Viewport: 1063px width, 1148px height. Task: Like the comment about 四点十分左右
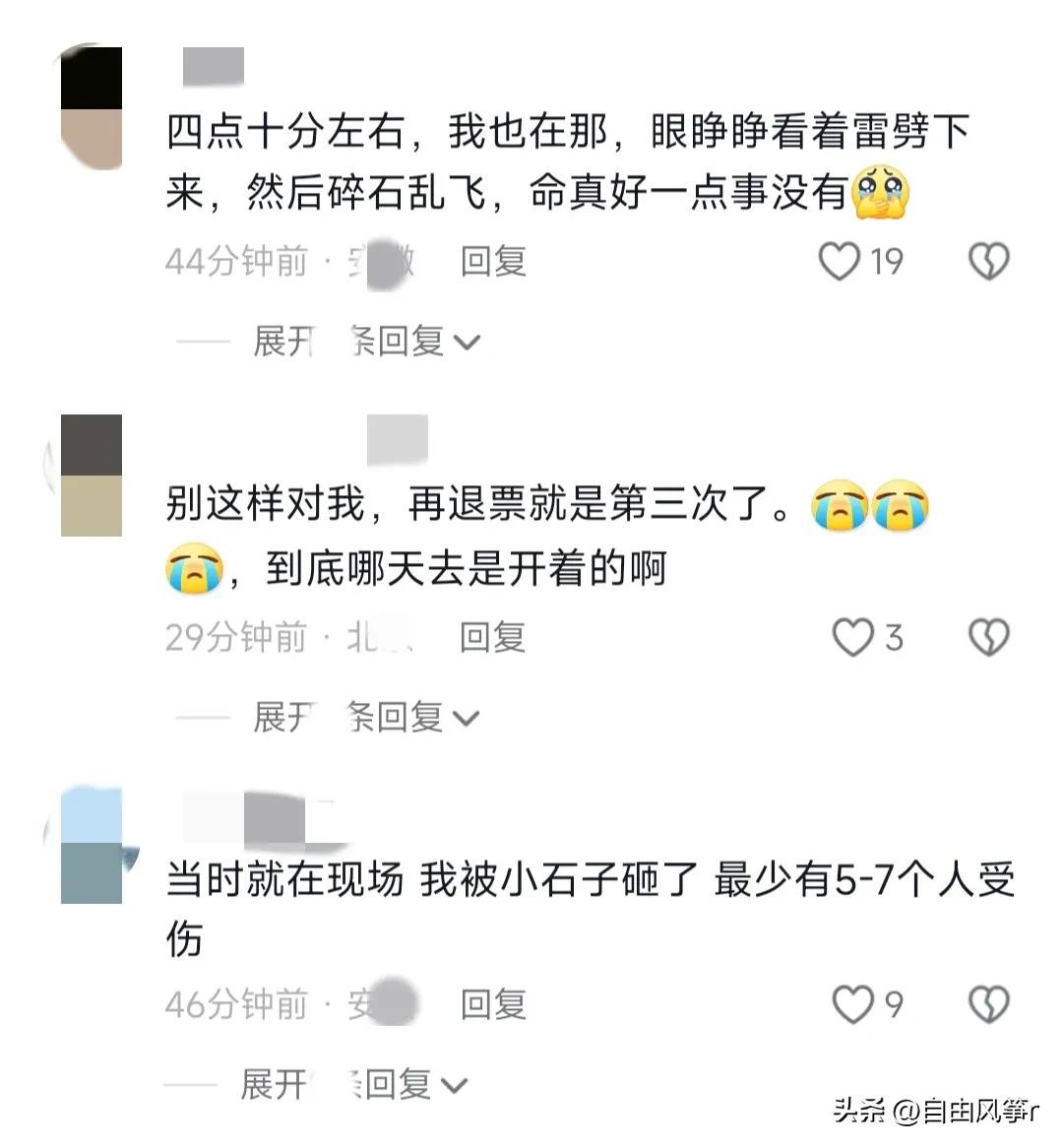(x=840, y=261)
